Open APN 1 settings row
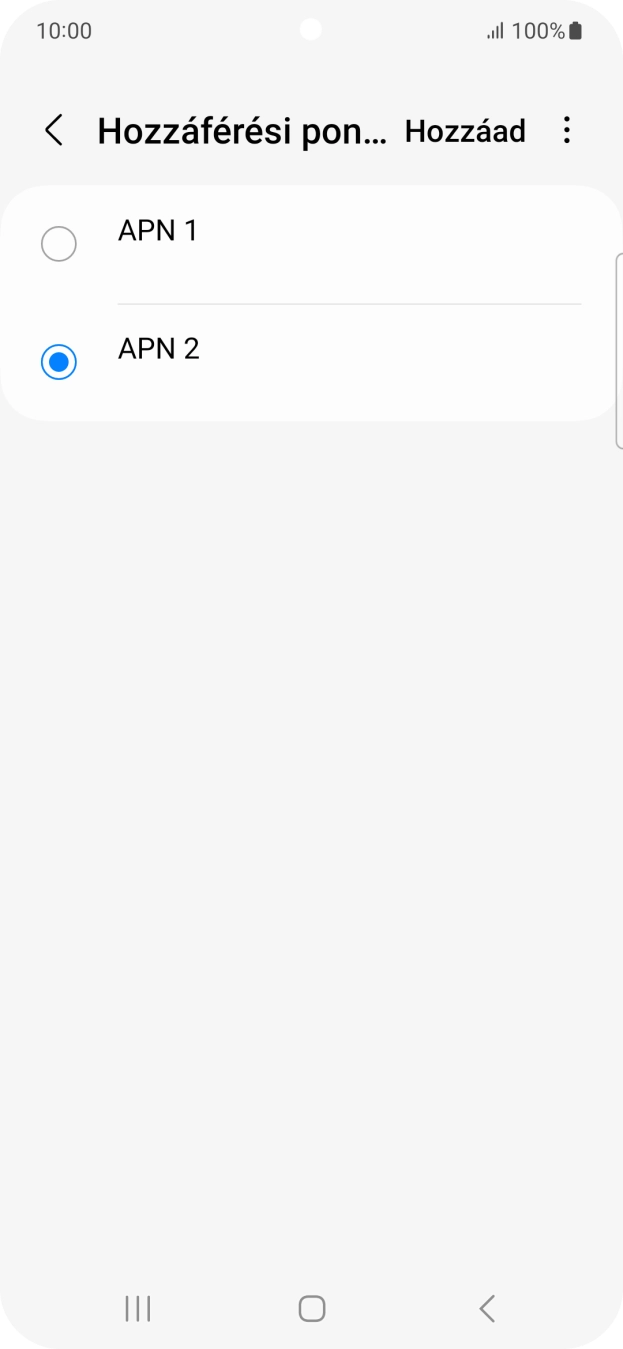 coord(340,244)
